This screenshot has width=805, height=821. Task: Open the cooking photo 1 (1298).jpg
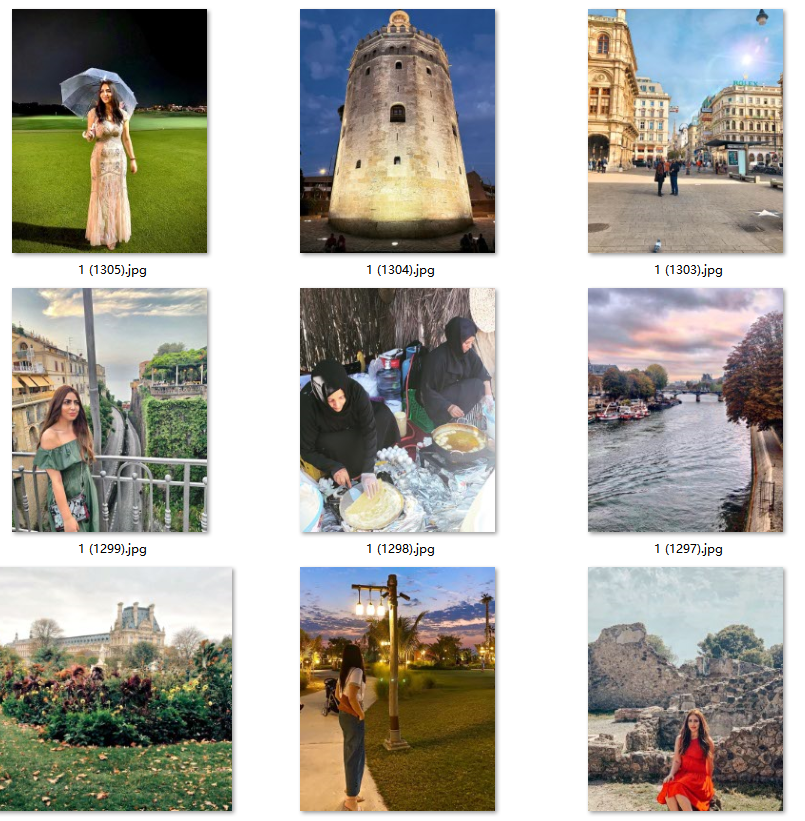[x=397, y=410]
